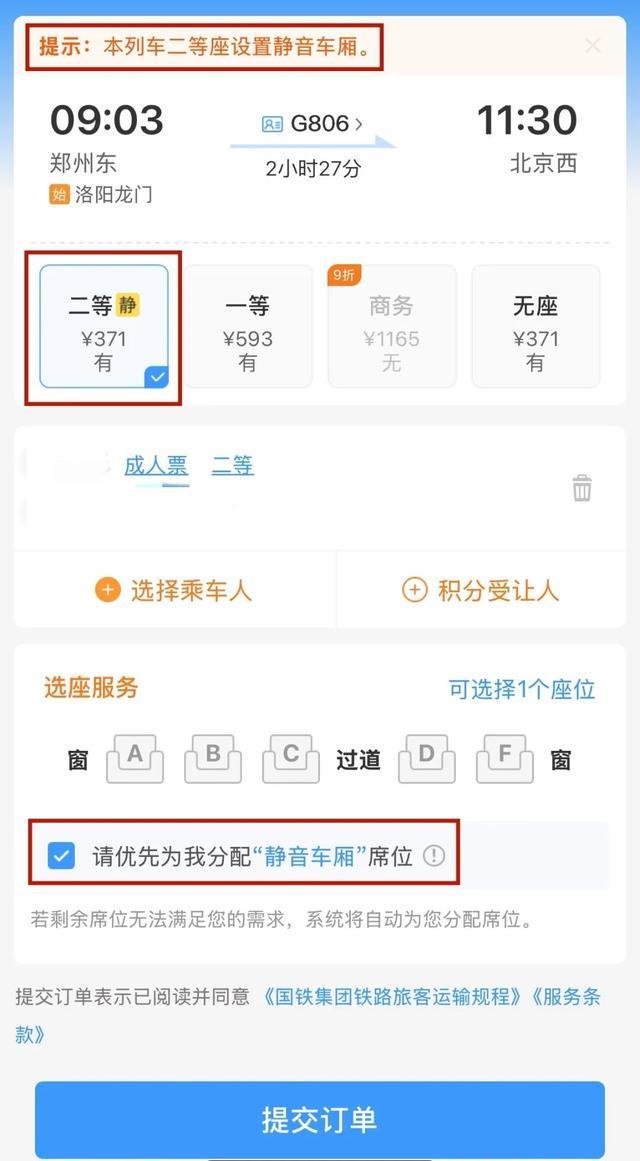Uncheck the 静音车厢 priority checkbox
The image size is (640, 1161).
click(62, 856)
